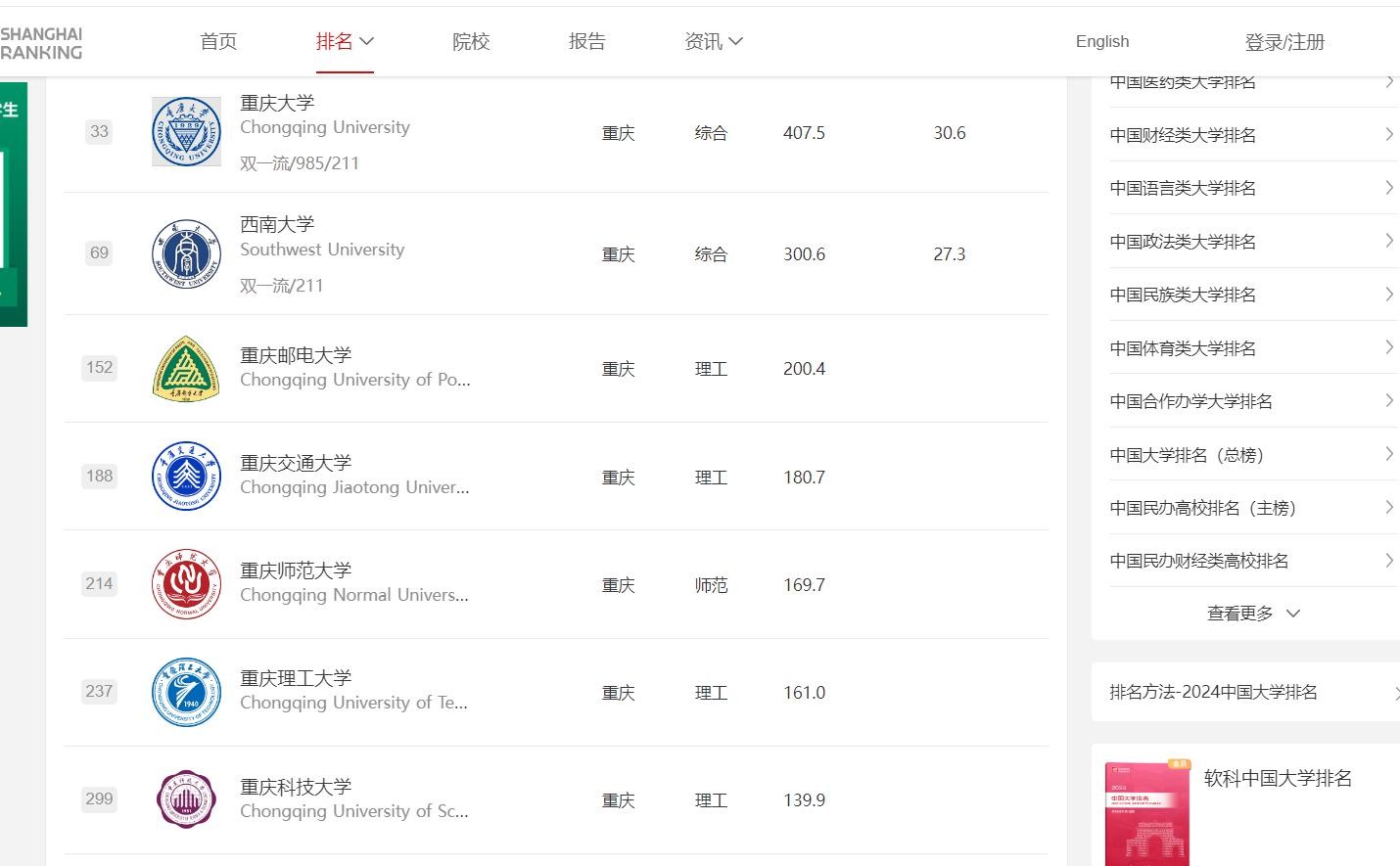The height and width of the screenshot is (866, 1400).
Task: Expand the 排名 dropdown menu
Action: 345,41
